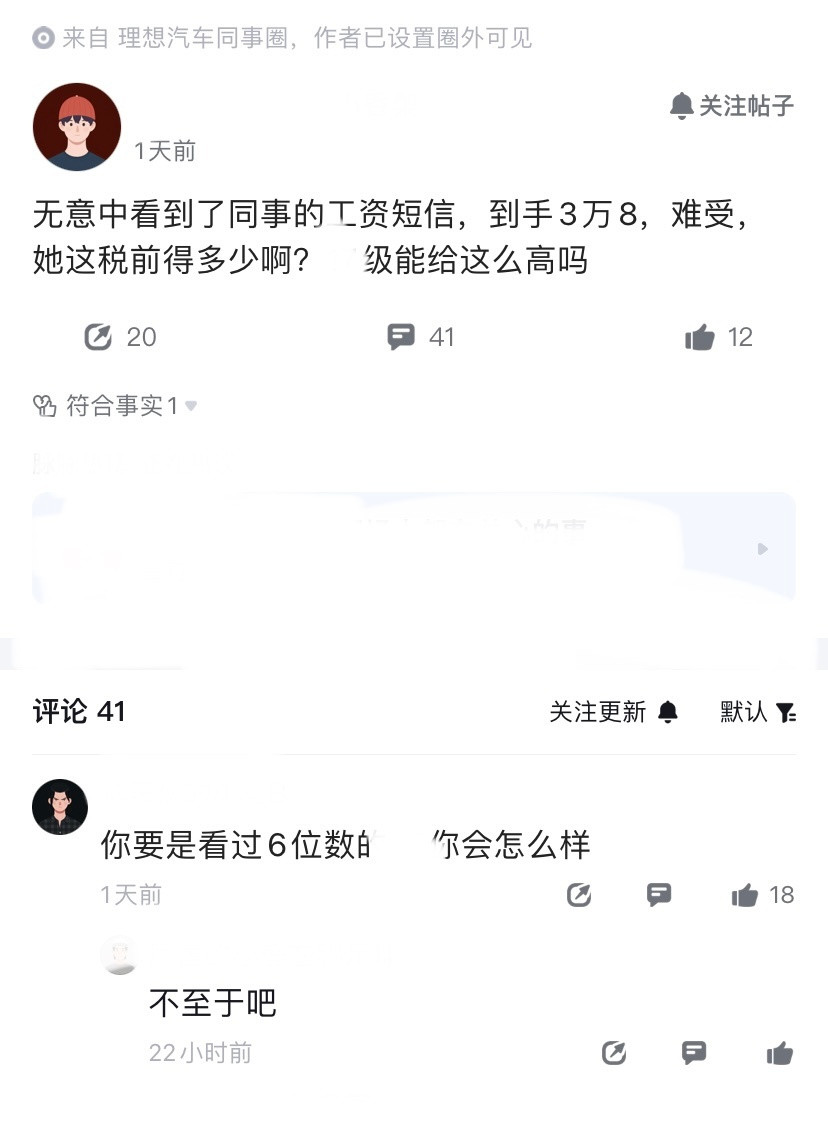Like the main post with the thumbs-up icon
Screen dimensions: 828x1127
(700, 337)
